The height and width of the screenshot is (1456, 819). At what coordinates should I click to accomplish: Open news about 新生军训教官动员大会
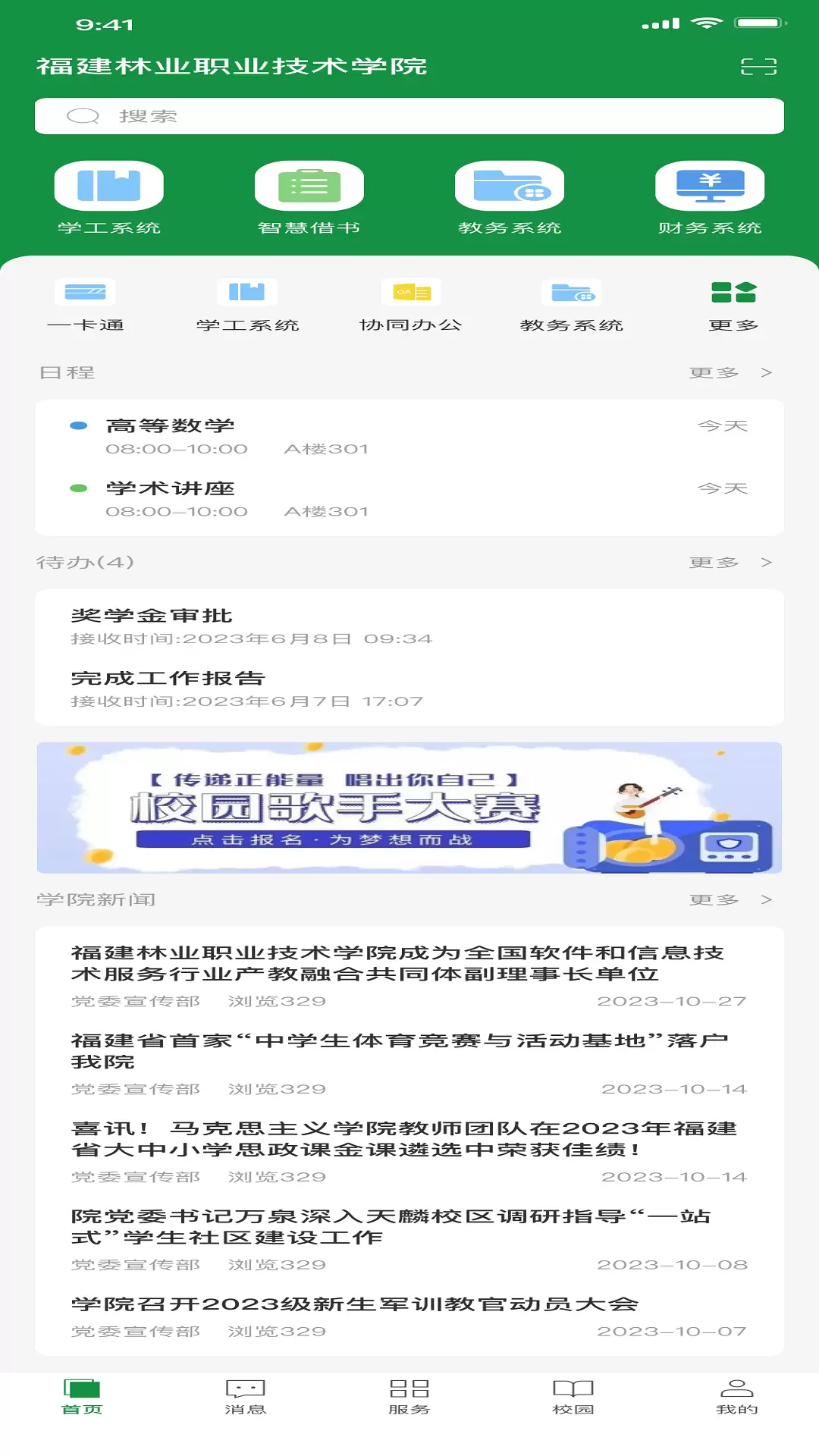[409, 1316]
